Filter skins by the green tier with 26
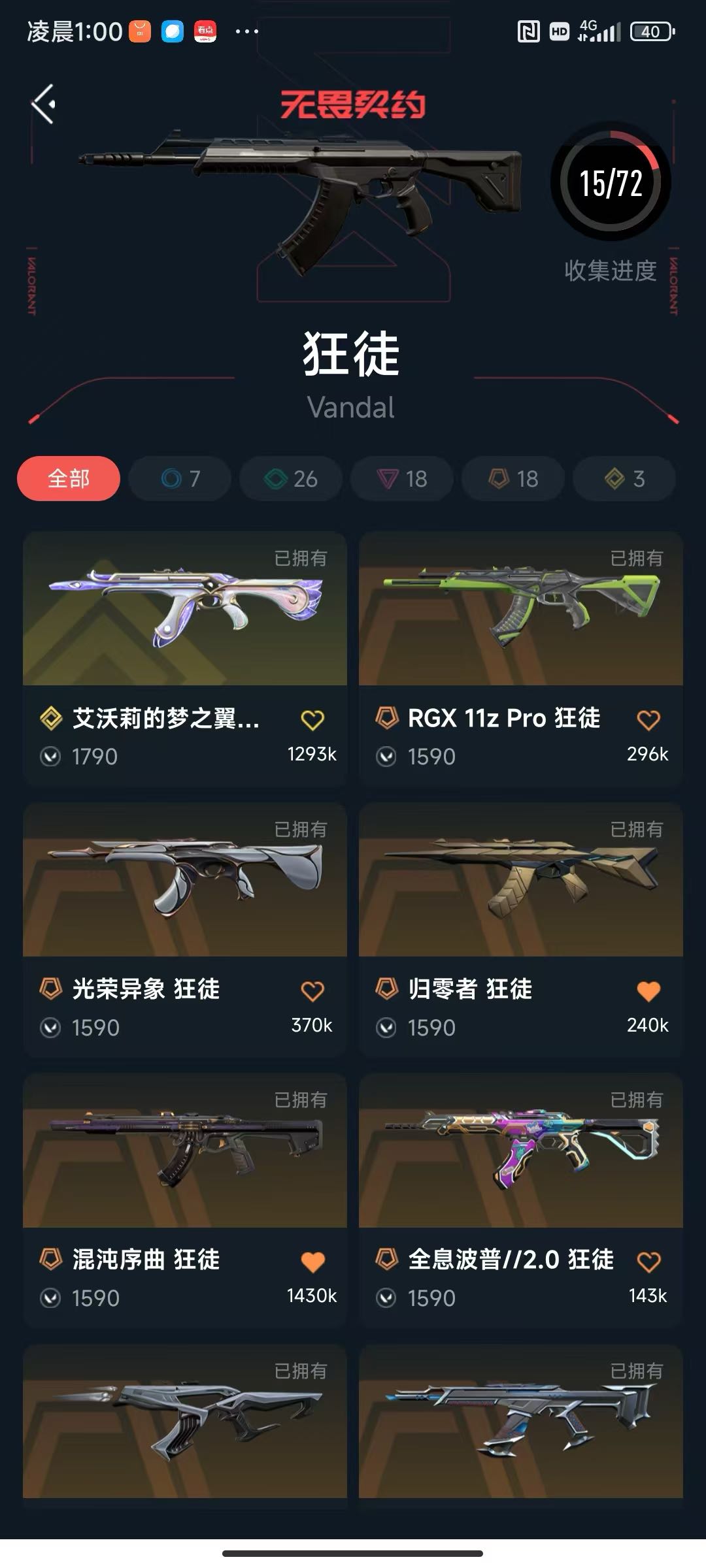The image size is (706, 1568). 291,478
